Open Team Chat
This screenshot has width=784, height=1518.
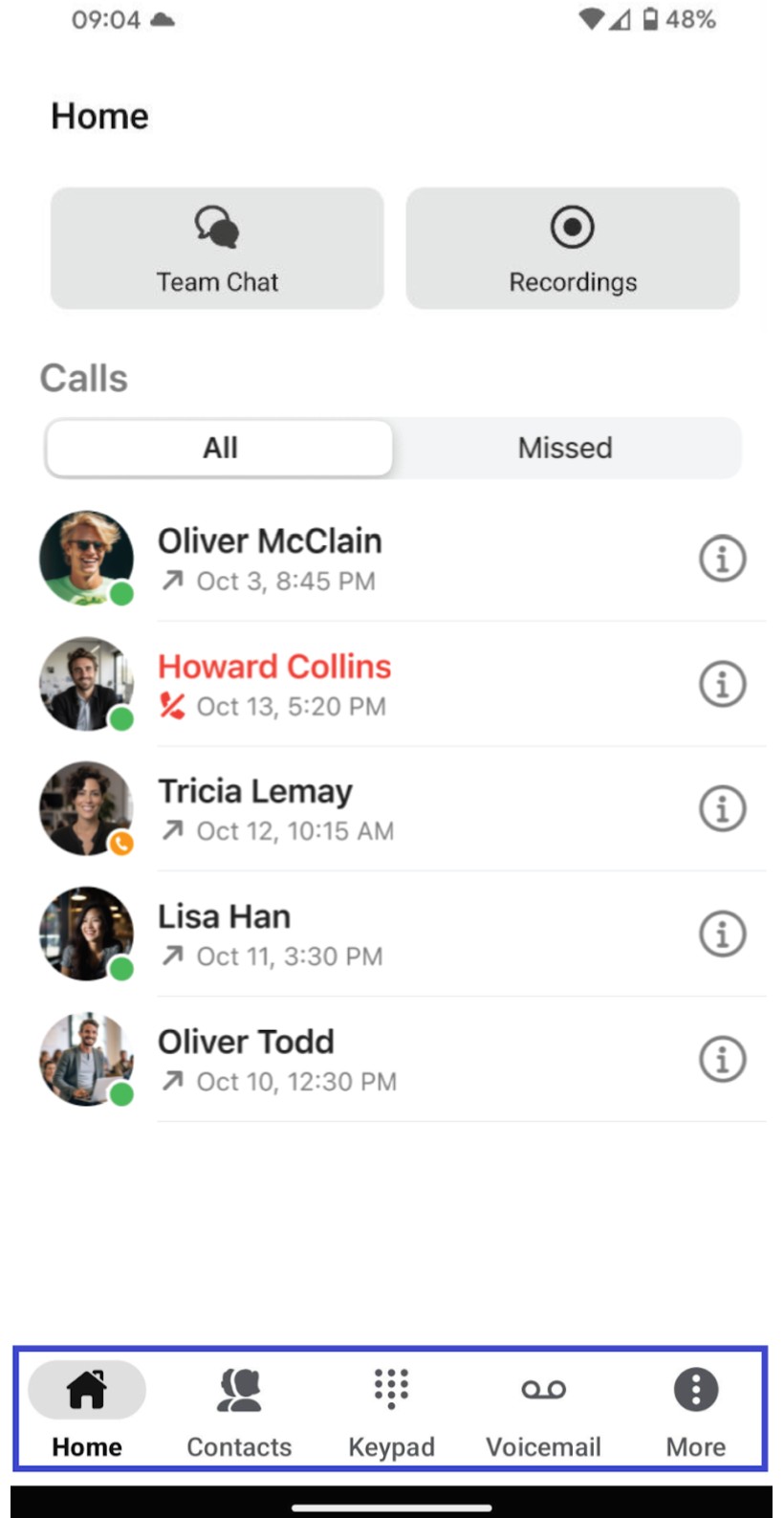tap(217, 249)
